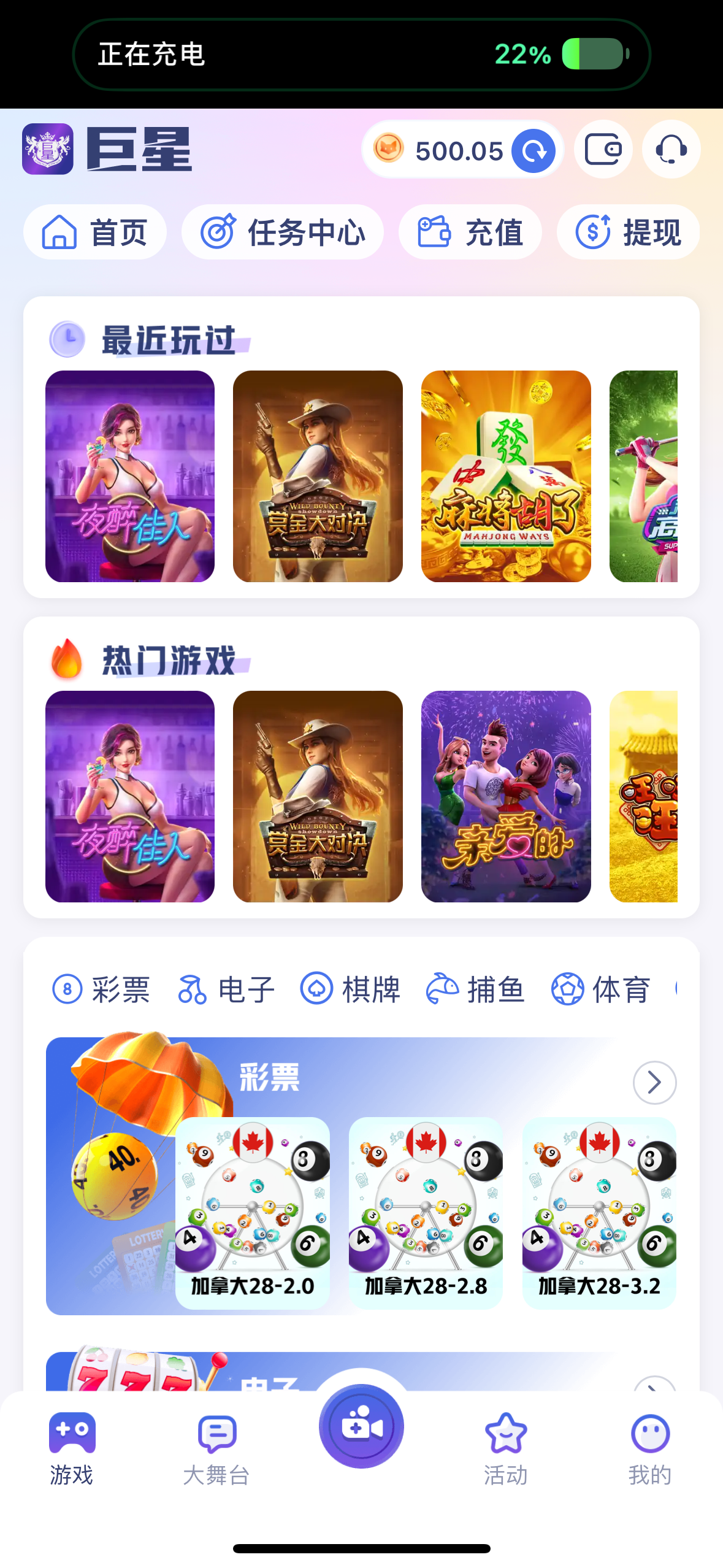This screenshot has width=723, height=1568.
Task: Open 夜醉佳人 in 最近玩过
Action: [x=130, y=476]
